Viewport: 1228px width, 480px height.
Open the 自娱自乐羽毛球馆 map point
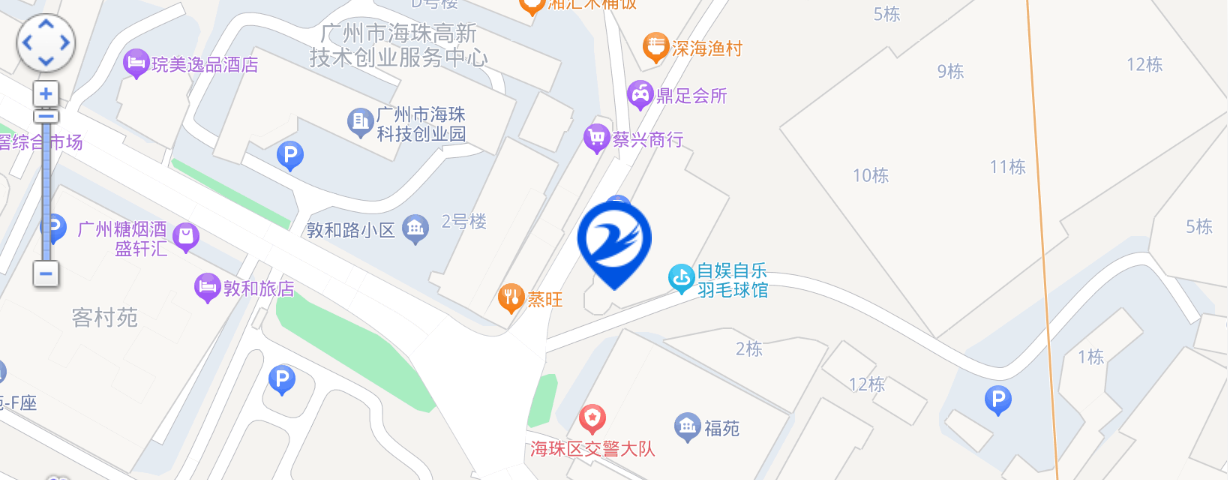coord(682,279)
